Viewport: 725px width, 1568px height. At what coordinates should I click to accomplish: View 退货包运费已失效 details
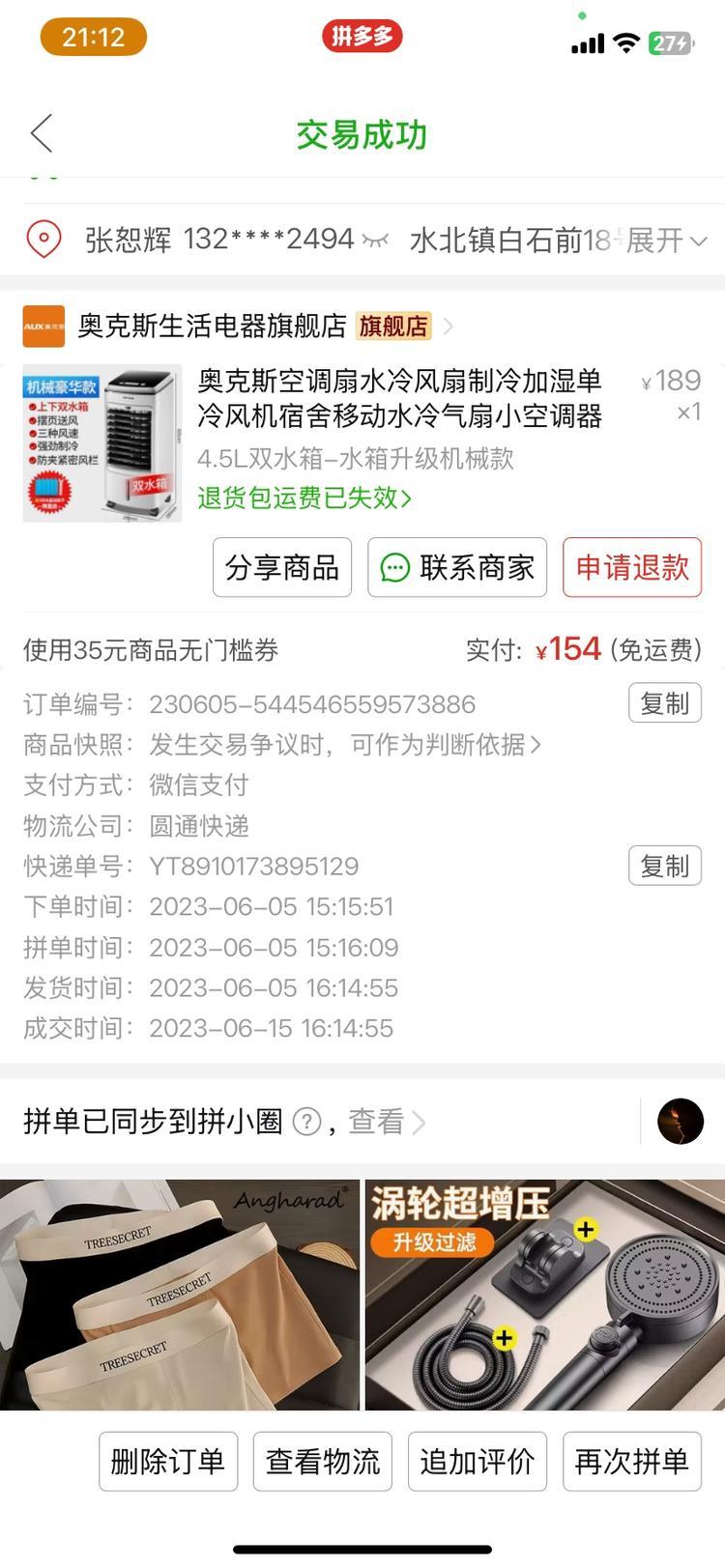[x=304, y=498]
